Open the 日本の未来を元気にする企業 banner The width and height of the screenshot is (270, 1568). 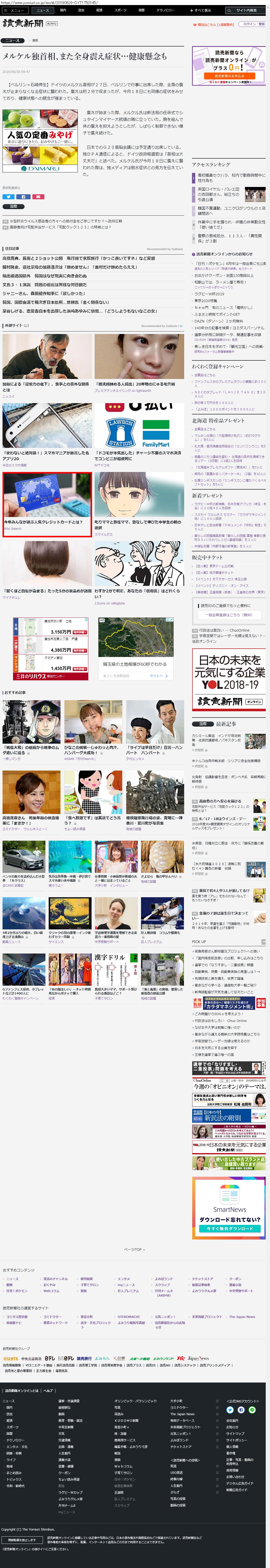click(229, 680)
